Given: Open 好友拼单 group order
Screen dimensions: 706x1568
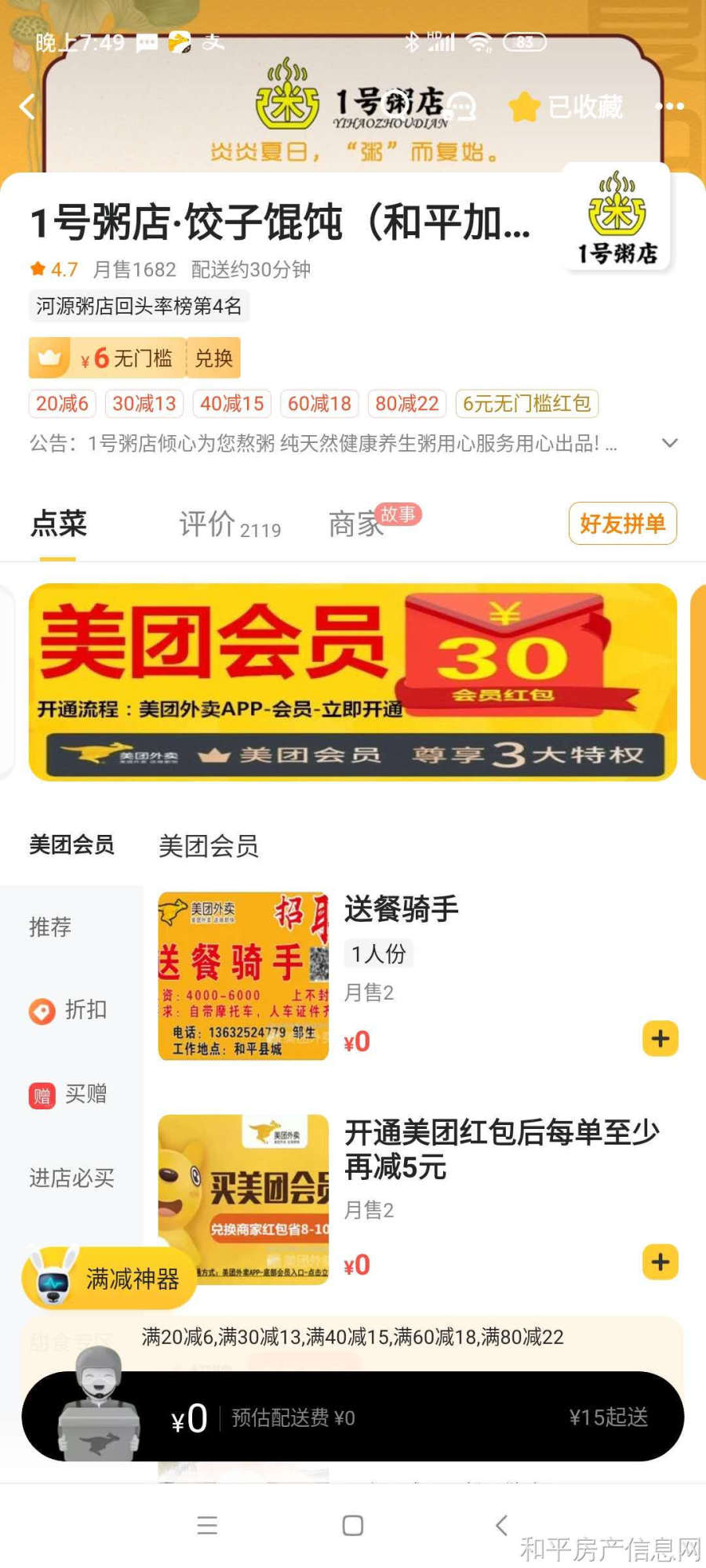Looking at the screenshot, I should click(x=622, y=523).
